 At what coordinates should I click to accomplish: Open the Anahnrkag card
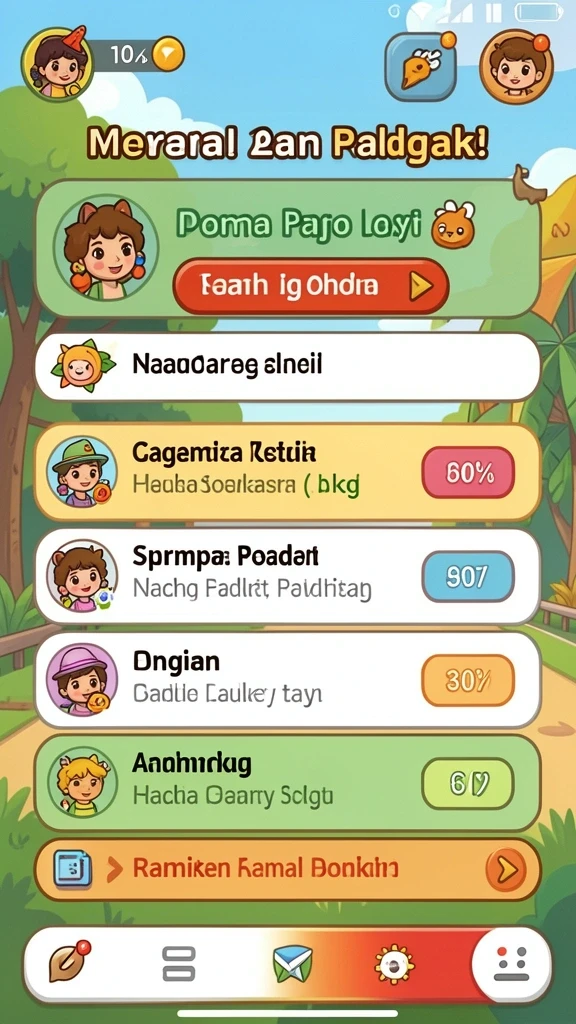[x=287, y=782]
